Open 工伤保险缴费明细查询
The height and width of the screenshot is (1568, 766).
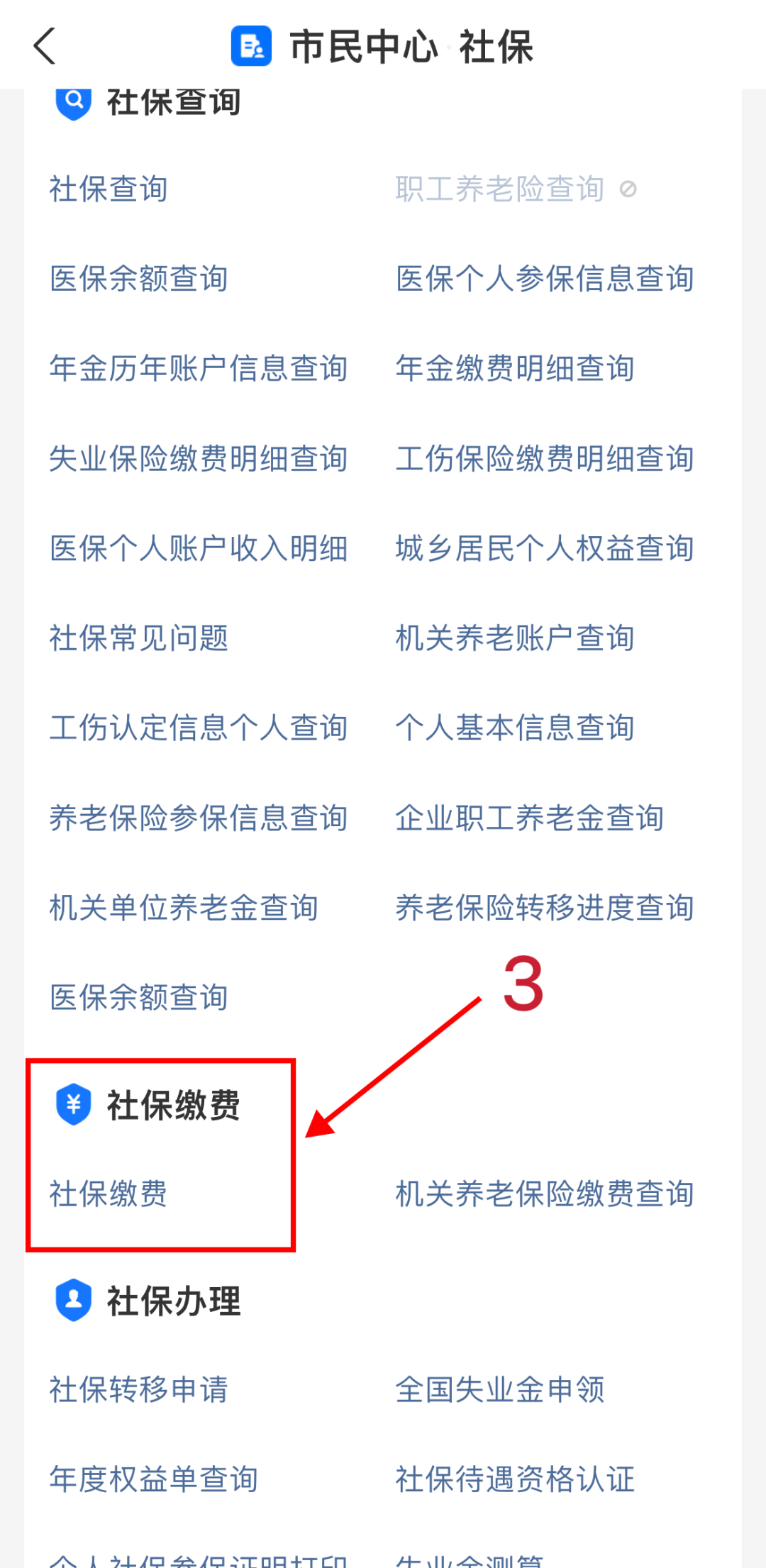point(544,459)
